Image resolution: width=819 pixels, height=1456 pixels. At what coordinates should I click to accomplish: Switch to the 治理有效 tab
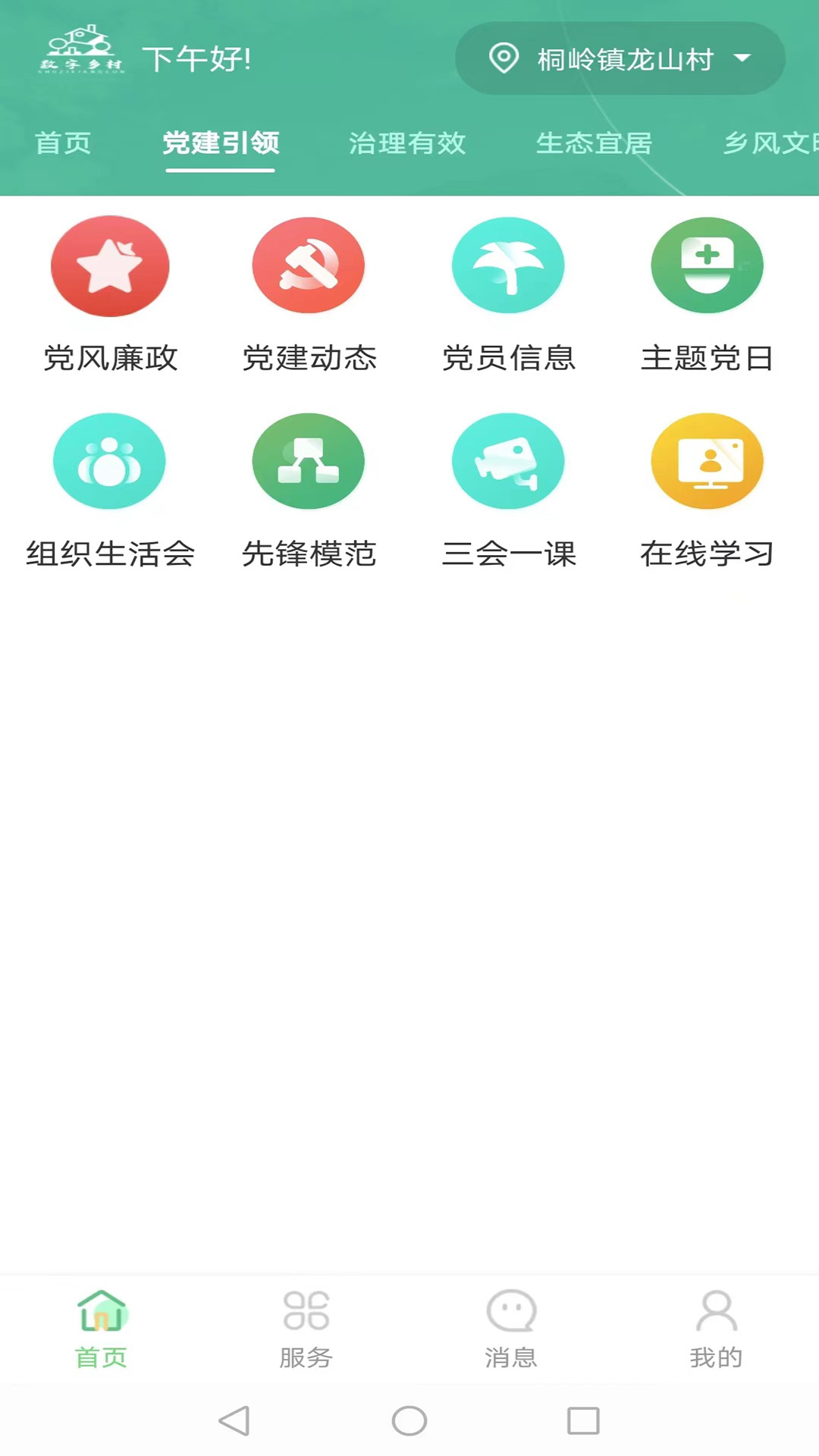[407, 144]
